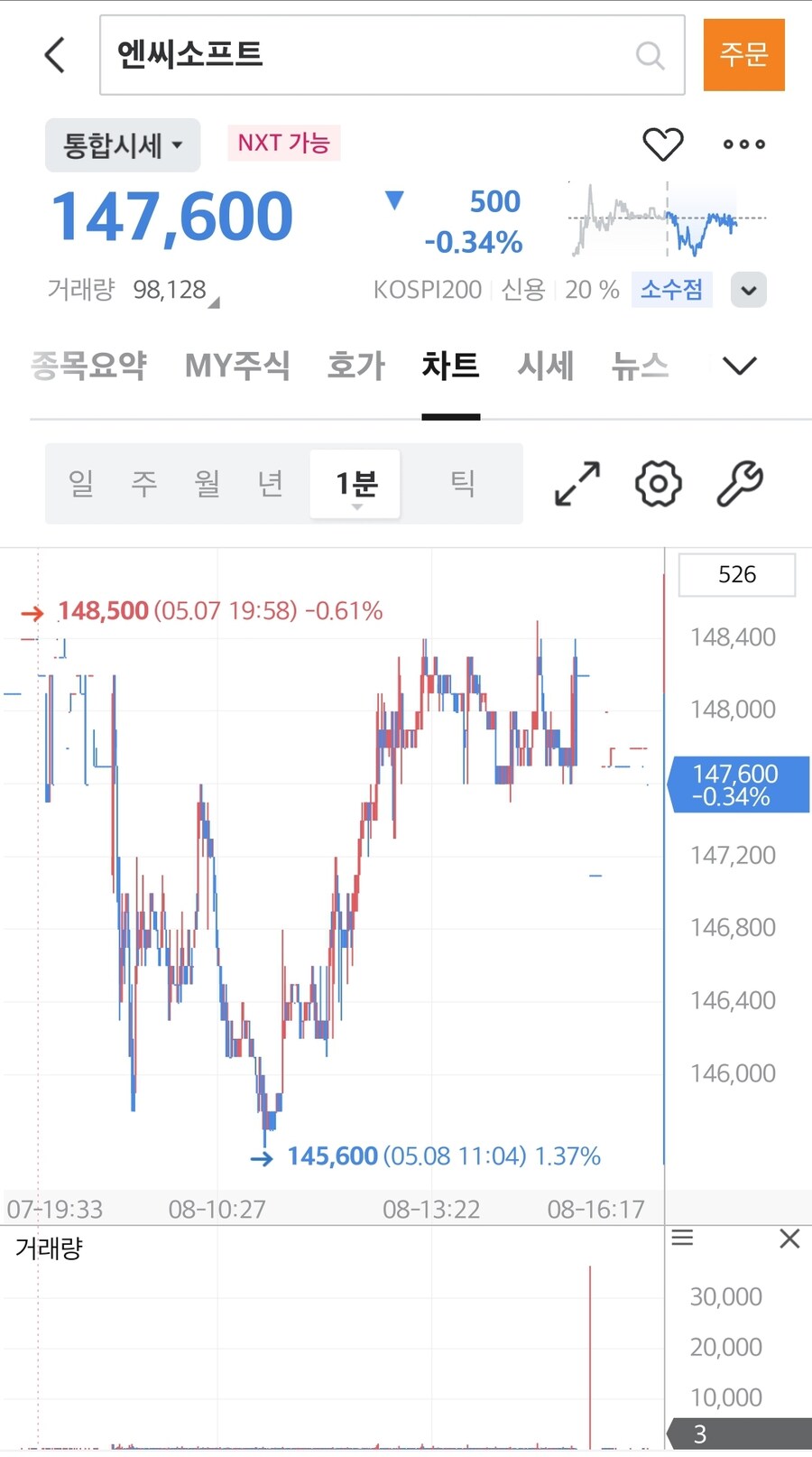Select the 틱 tick chart view
812x1457 pixels.
pyautogui.click(x=463, y=484)
